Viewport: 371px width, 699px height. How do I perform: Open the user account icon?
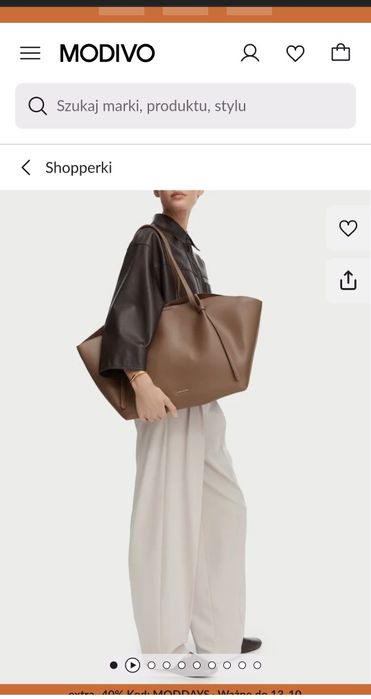click(250, 53)
